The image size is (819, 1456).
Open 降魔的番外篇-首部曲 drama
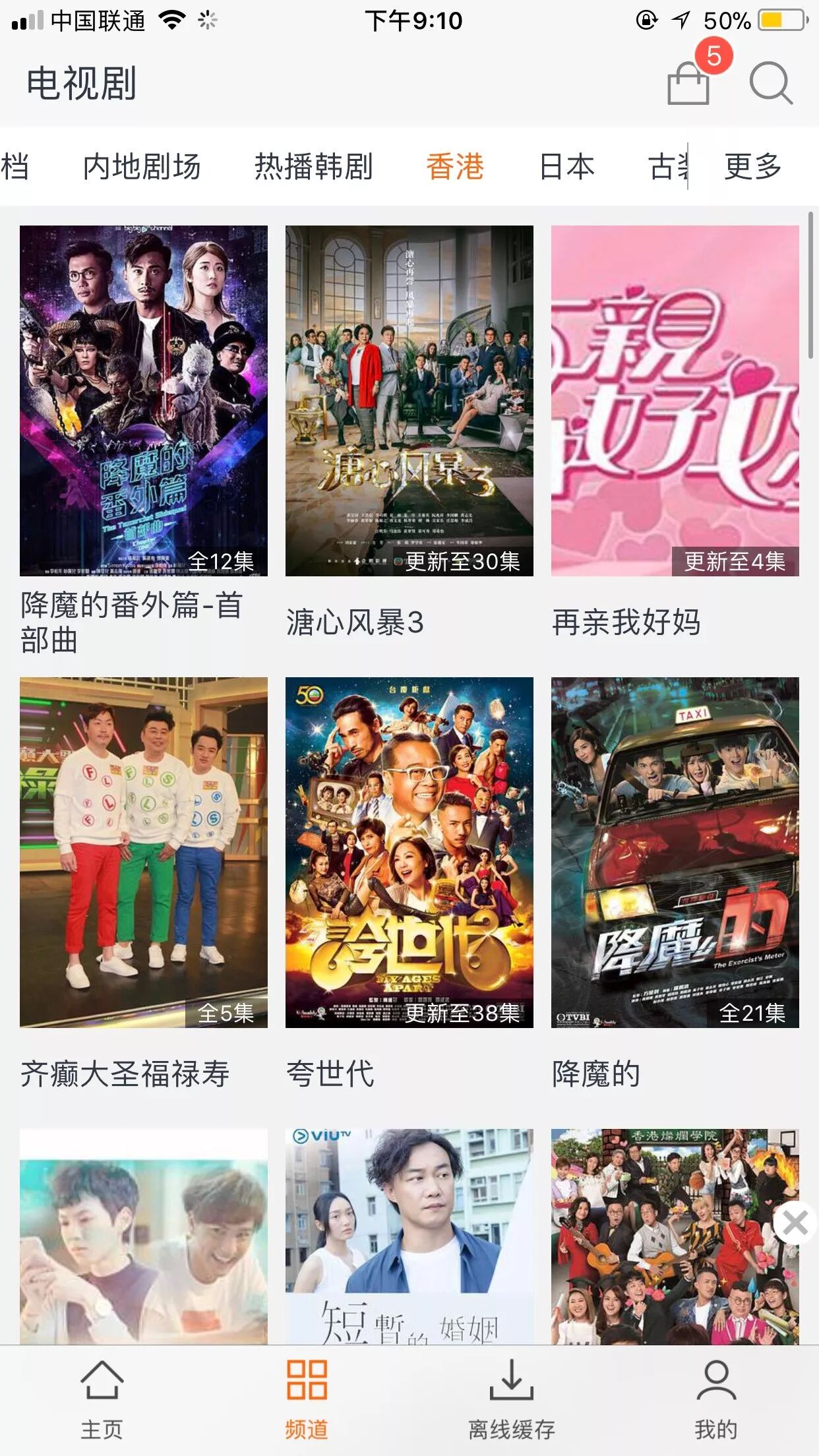144,401
